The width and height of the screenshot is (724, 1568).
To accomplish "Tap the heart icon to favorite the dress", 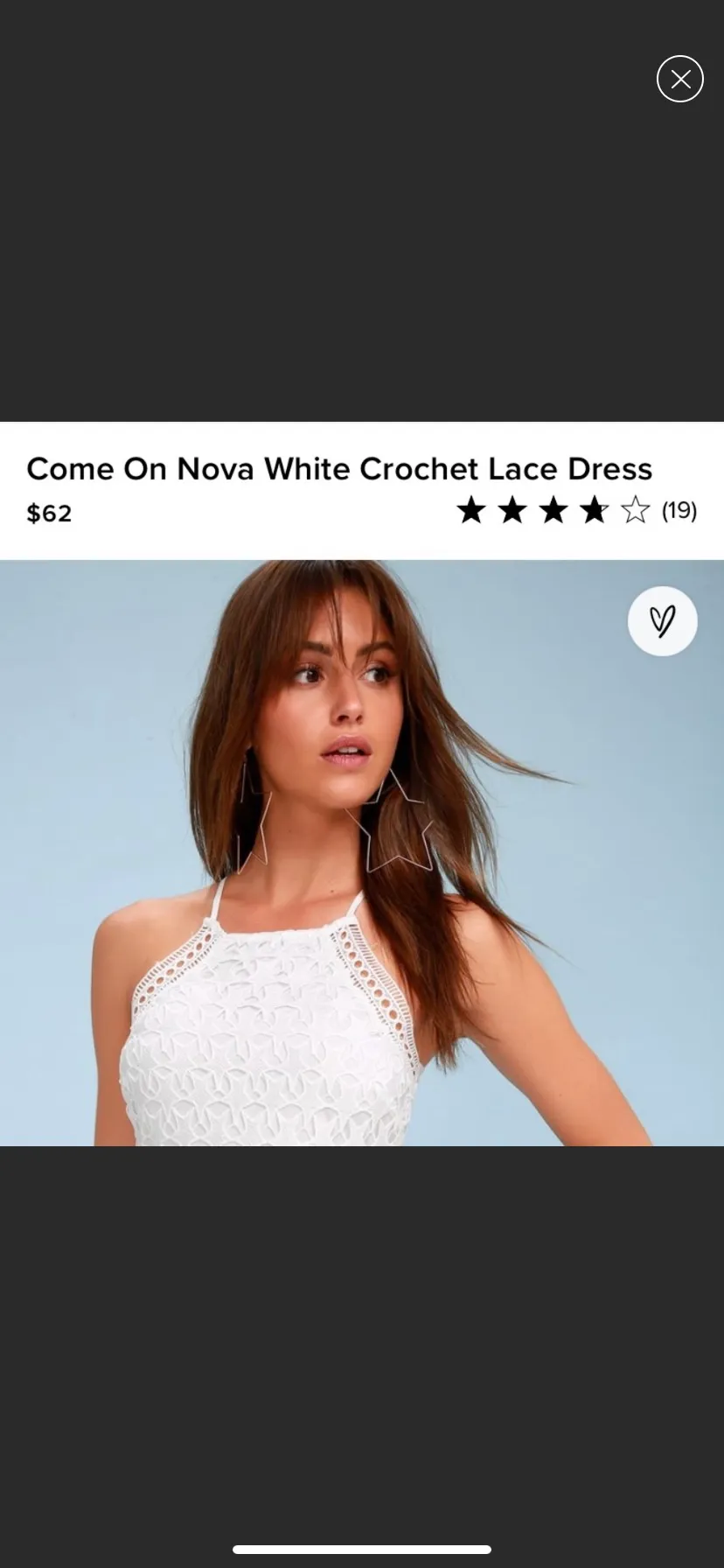I will (x=663, y=620).
